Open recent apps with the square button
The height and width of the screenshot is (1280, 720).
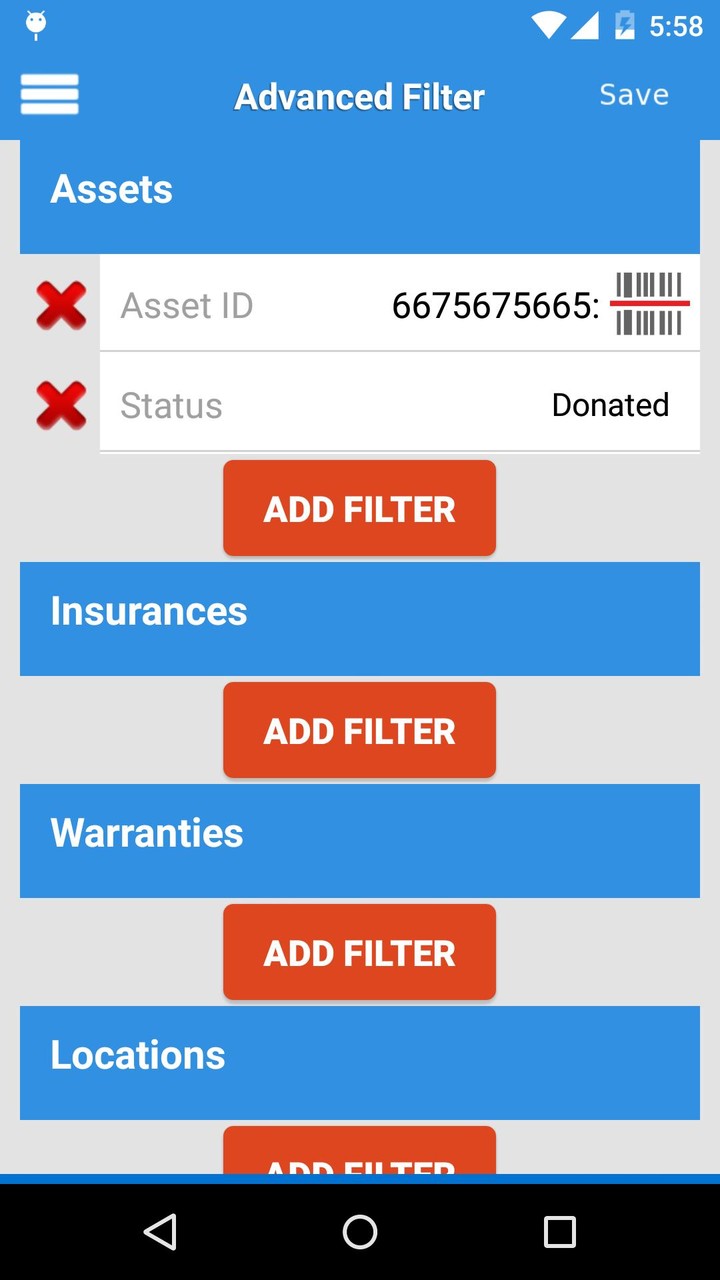(x=559, y=1231)
